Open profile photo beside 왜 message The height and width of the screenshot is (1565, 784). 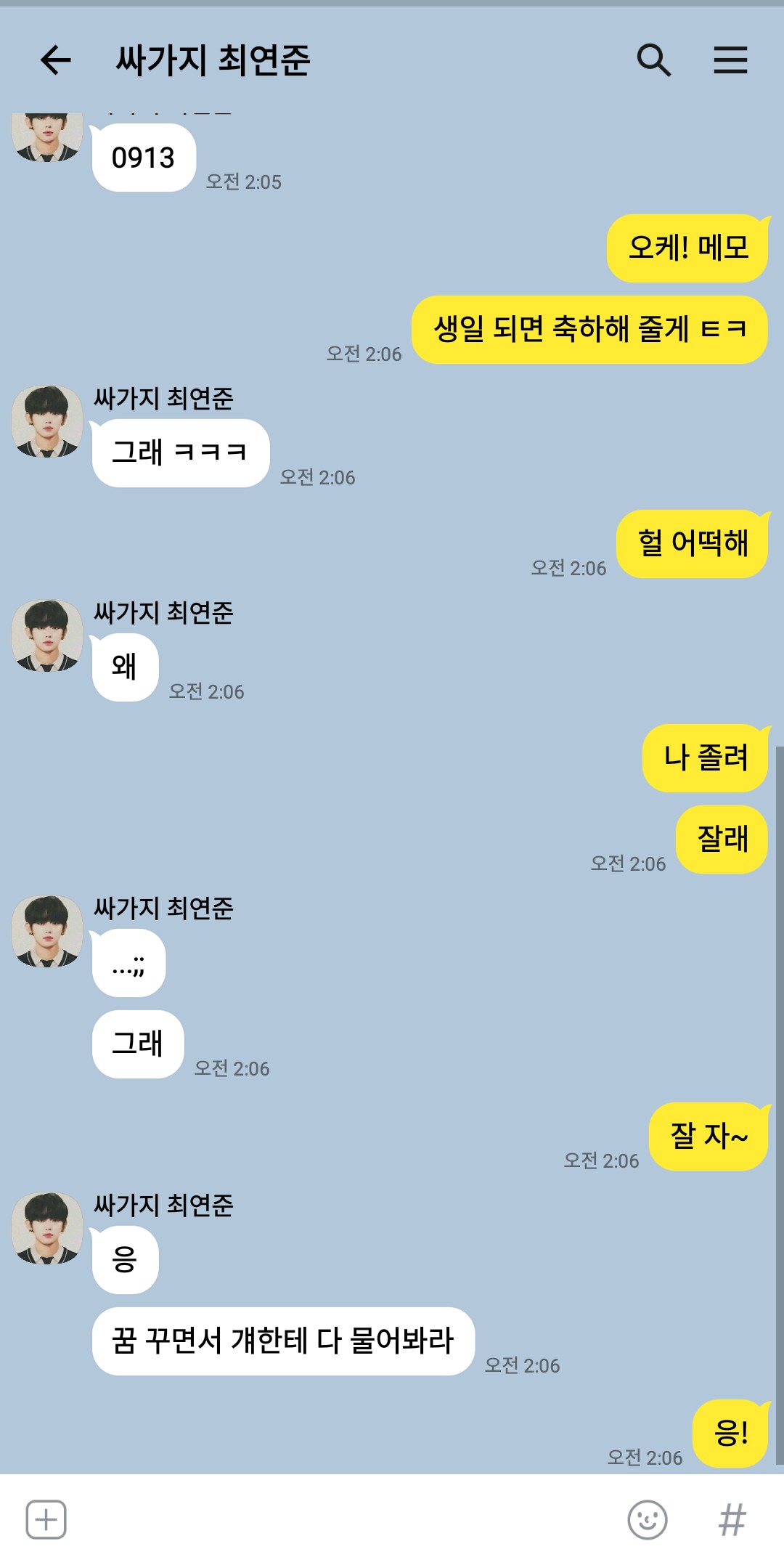pyautogui.click(x=47, y=636)
